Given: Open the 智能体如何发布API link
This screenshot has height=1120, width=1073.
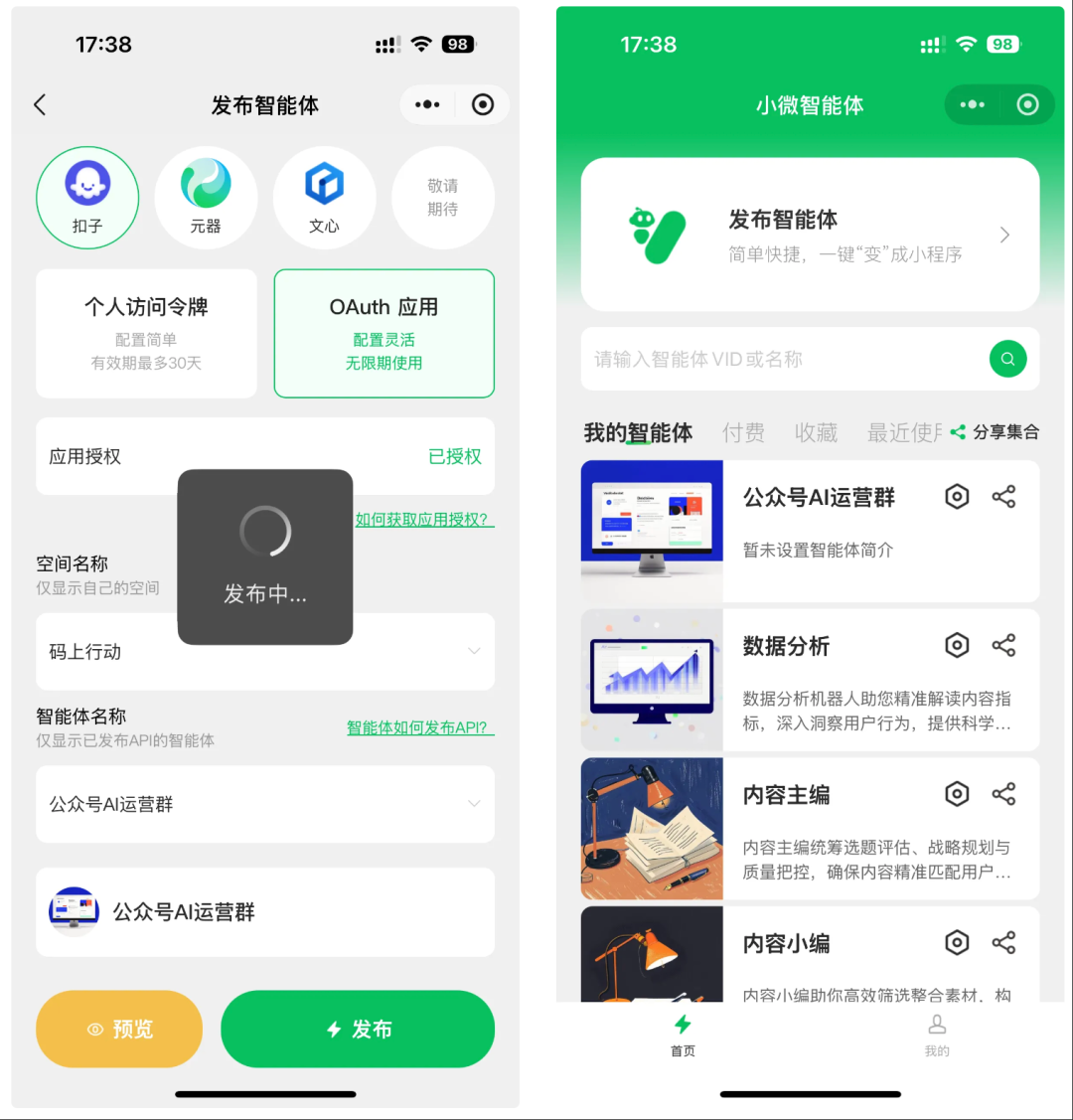Looking at the screenshot, I should (420, 727).
